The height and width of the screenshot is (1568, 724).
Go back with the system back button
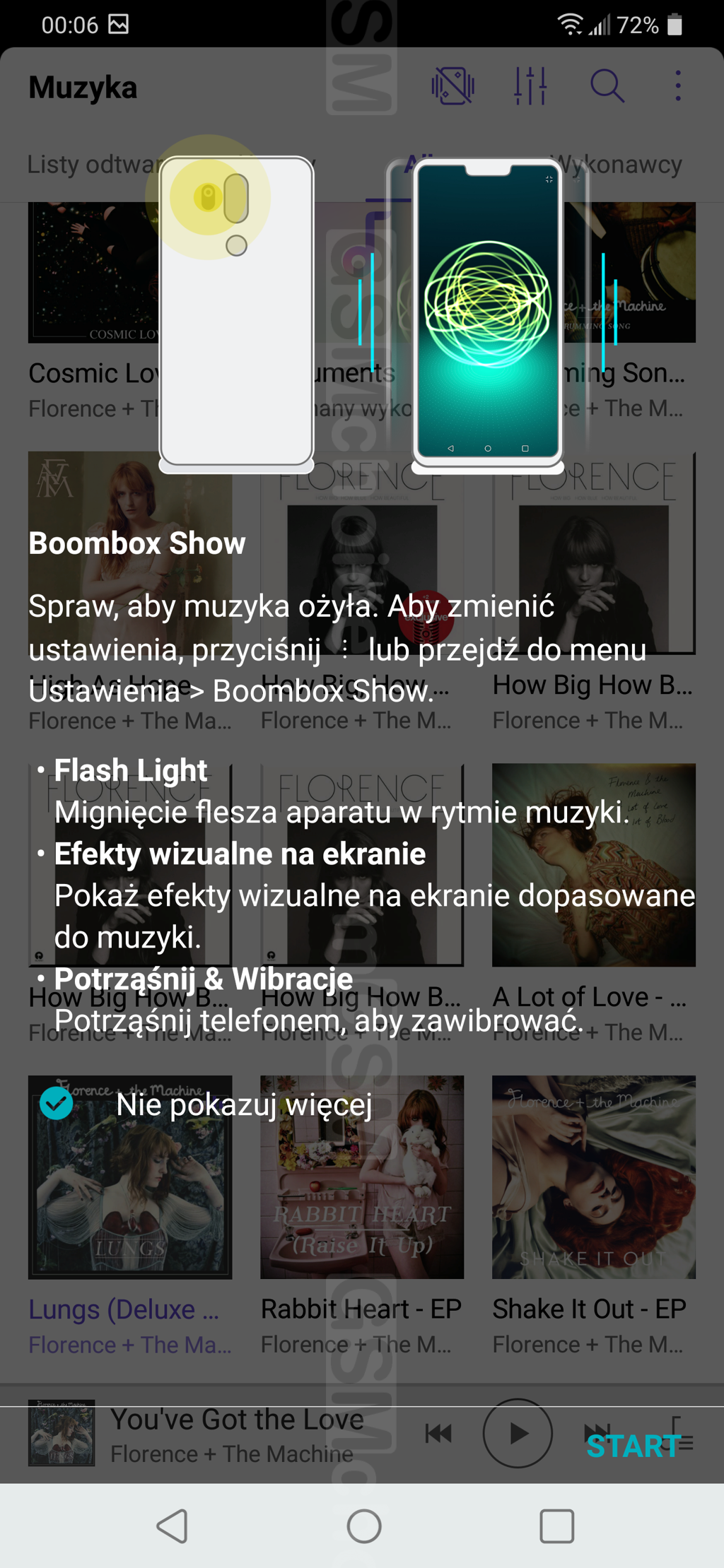pyautogui.click(x=172, y=1526)
